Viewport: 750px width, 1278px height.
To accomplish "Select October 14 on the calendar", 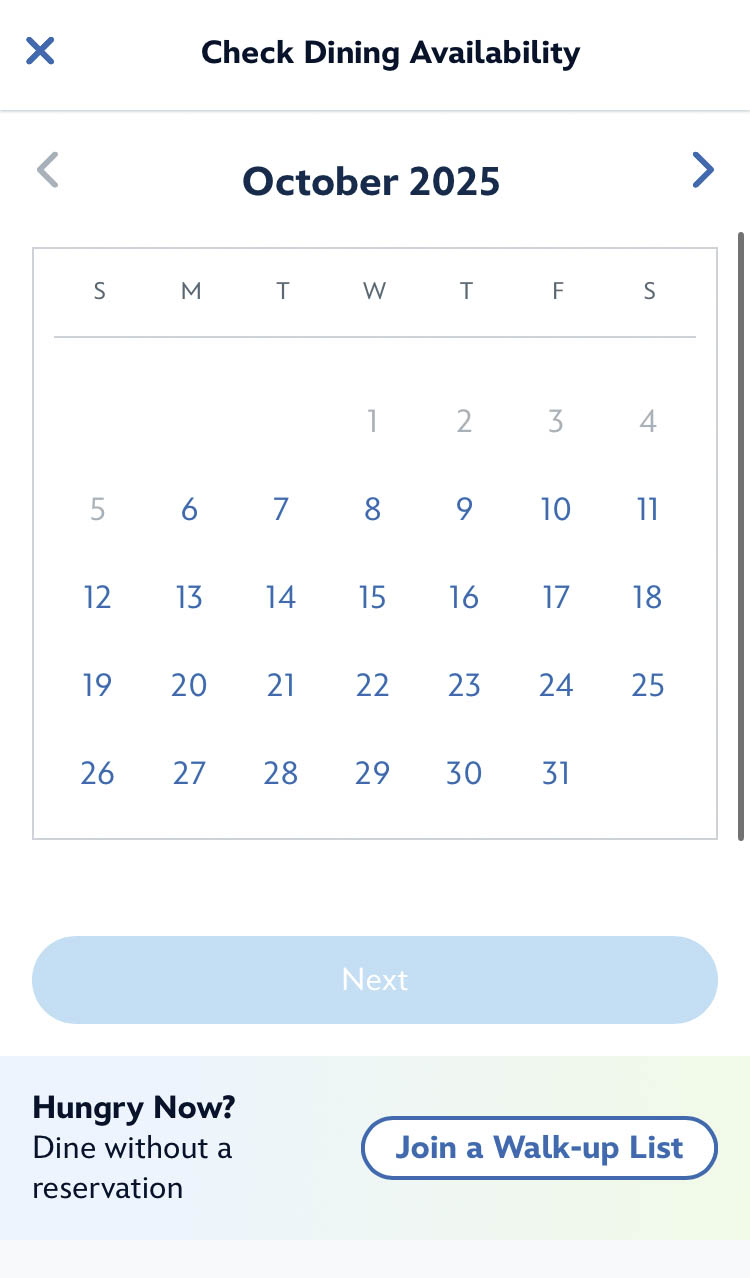I will pos(281,598).
